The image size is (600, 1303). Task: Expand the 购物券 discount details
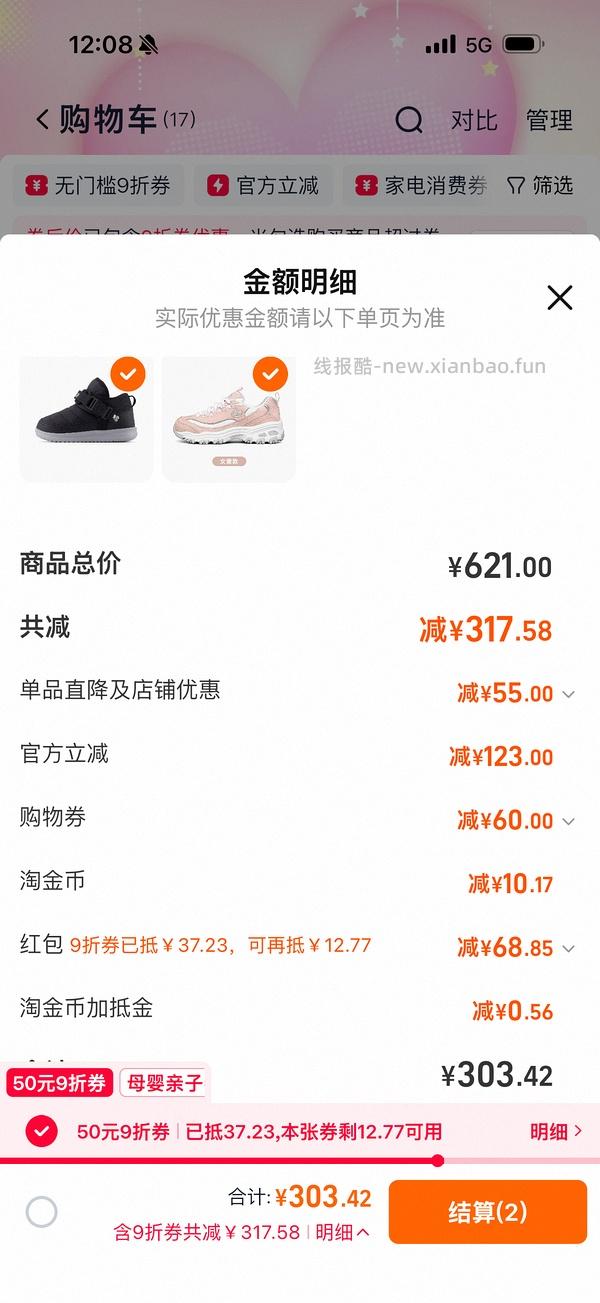[569, 821]
